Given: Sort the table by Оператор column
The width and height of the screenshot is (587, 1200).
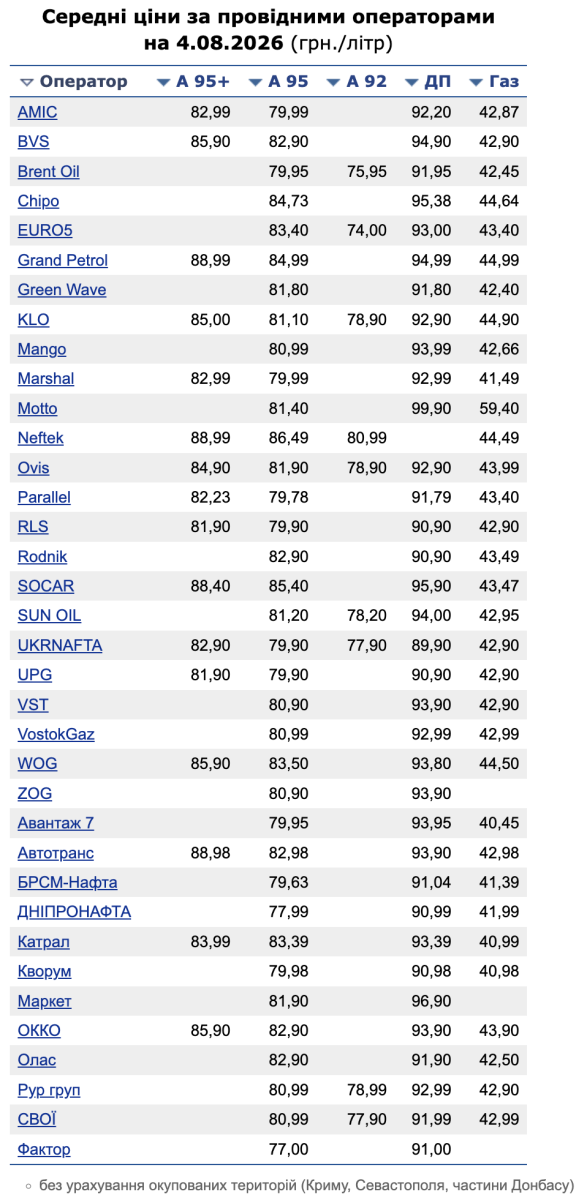Looking at the screenshot, I should (x=74, y=82).
